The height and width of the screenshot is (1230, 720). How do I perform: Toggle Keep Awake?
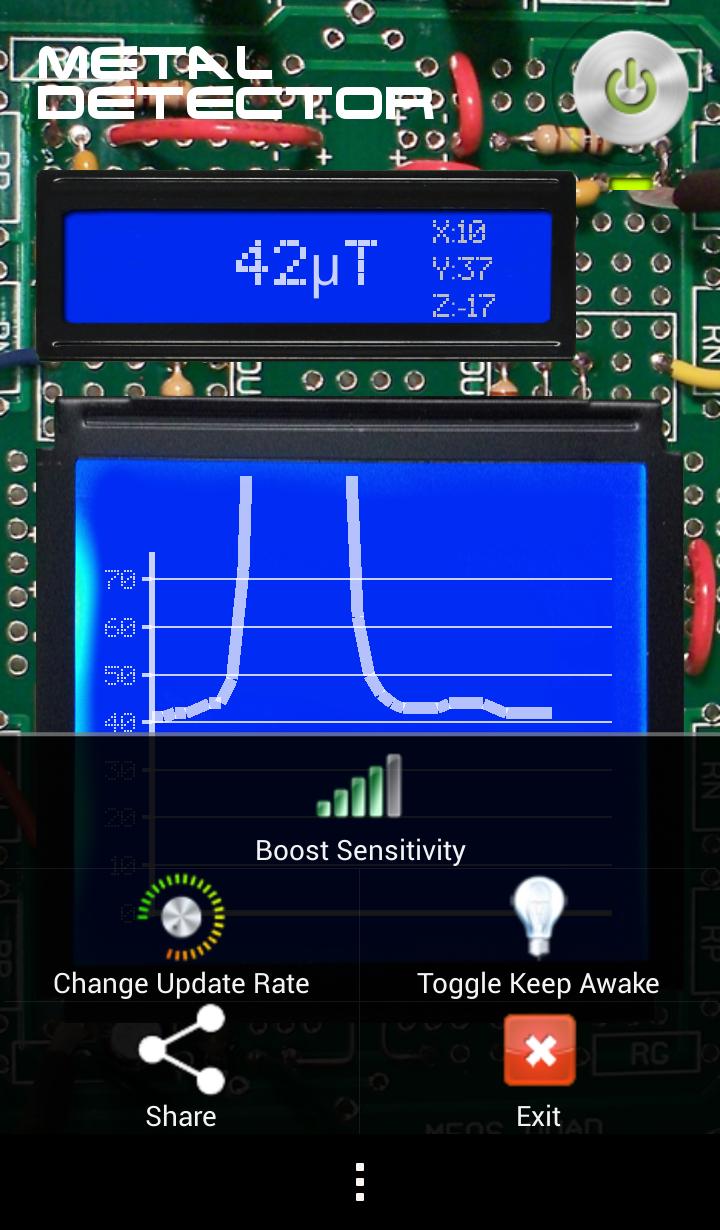click(x=538, y=937)
